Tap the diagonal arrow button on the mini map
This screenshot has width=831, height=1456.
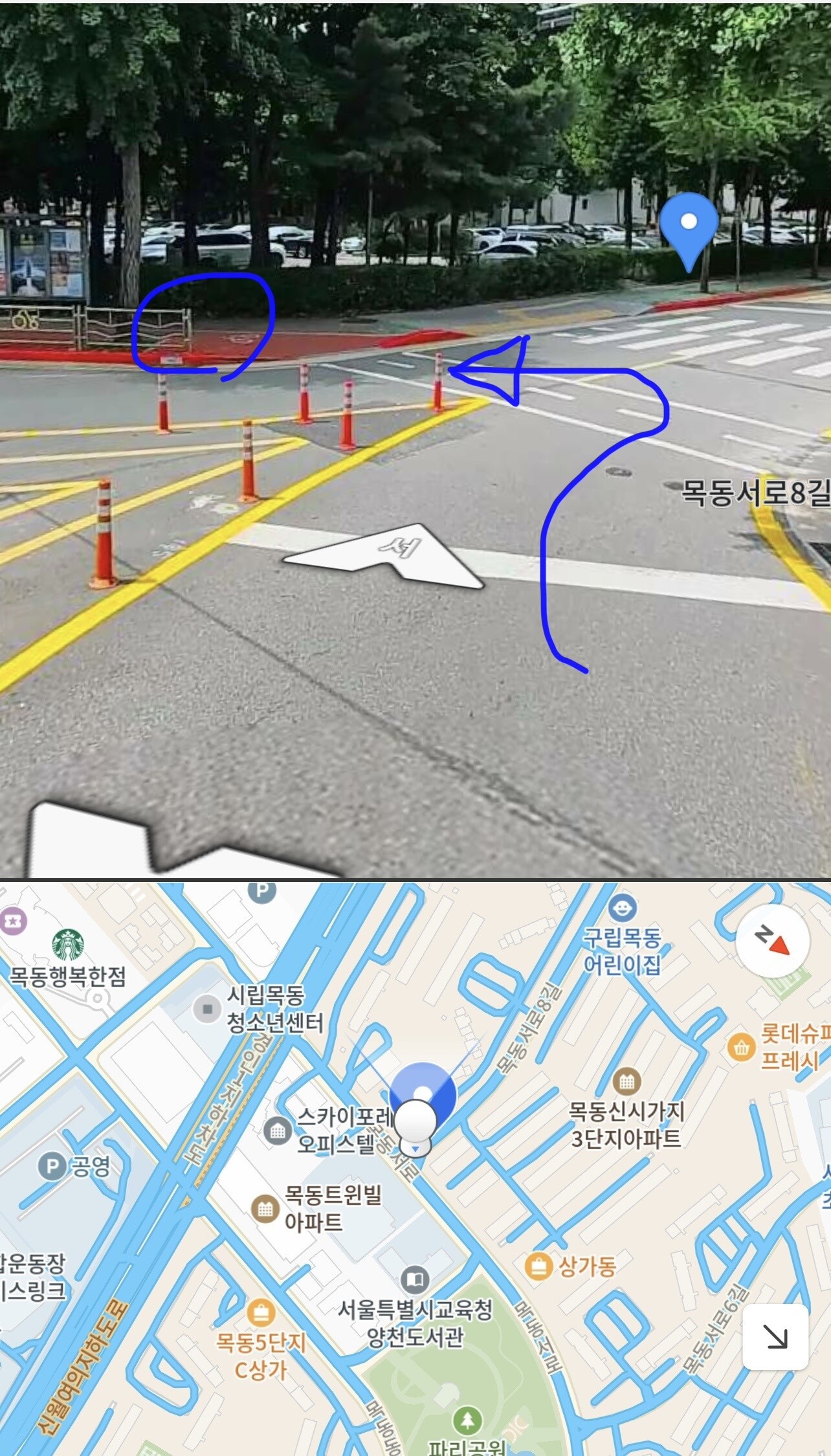775,1336
